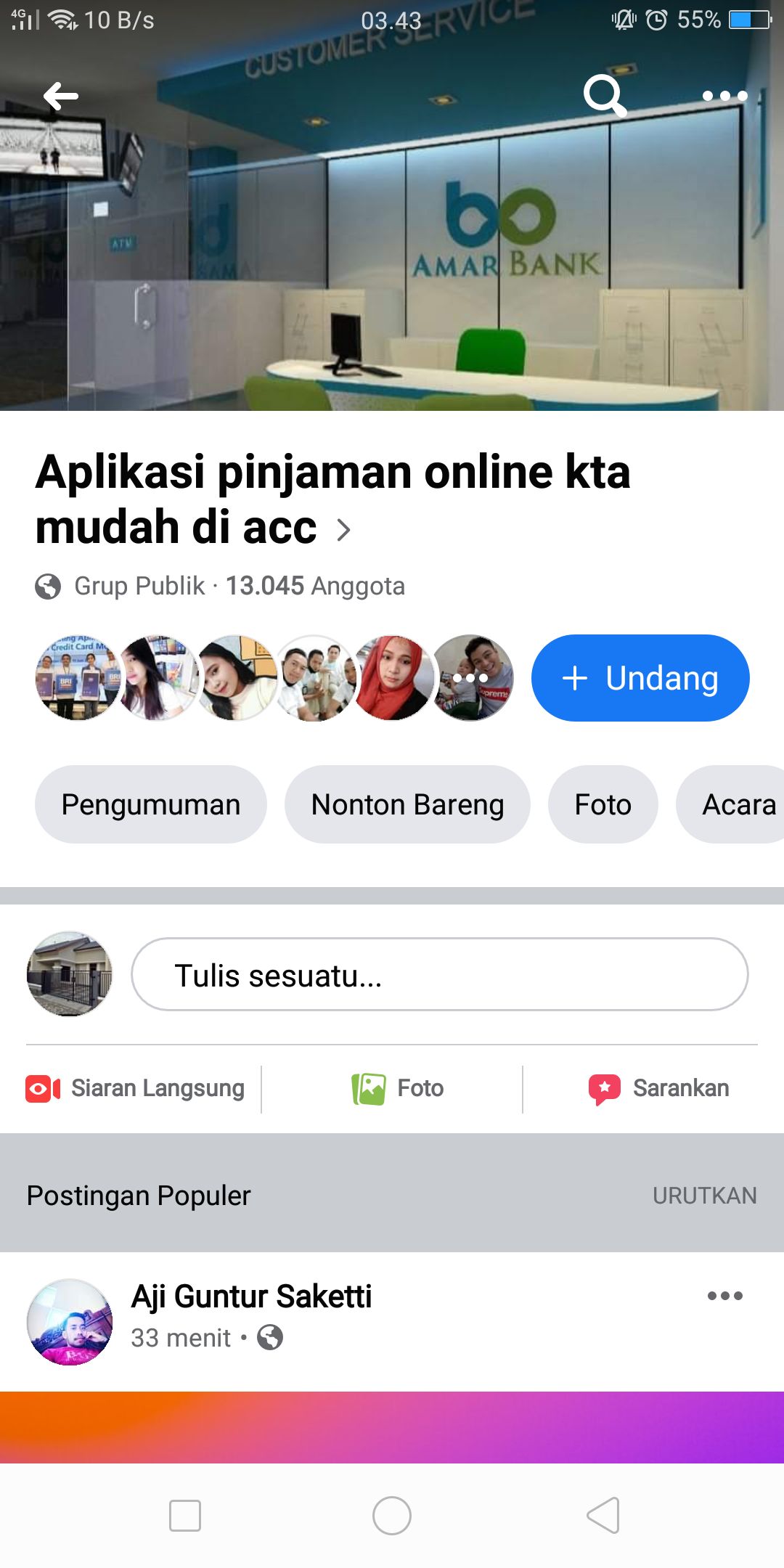Tap the system home button

click(x=392, y=1516)
